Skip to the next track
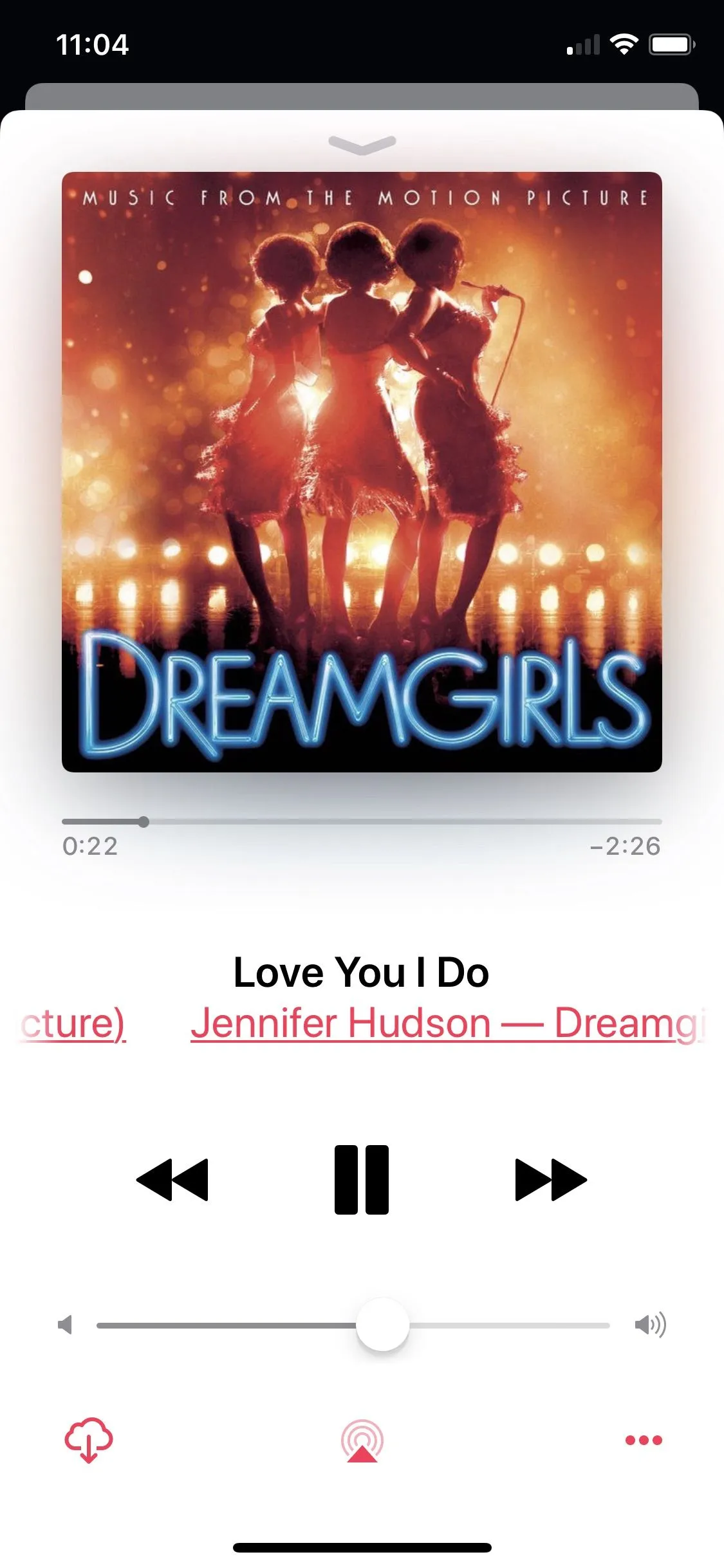Viewport: 724px width, 1568px height. [x=551, y=1179]
